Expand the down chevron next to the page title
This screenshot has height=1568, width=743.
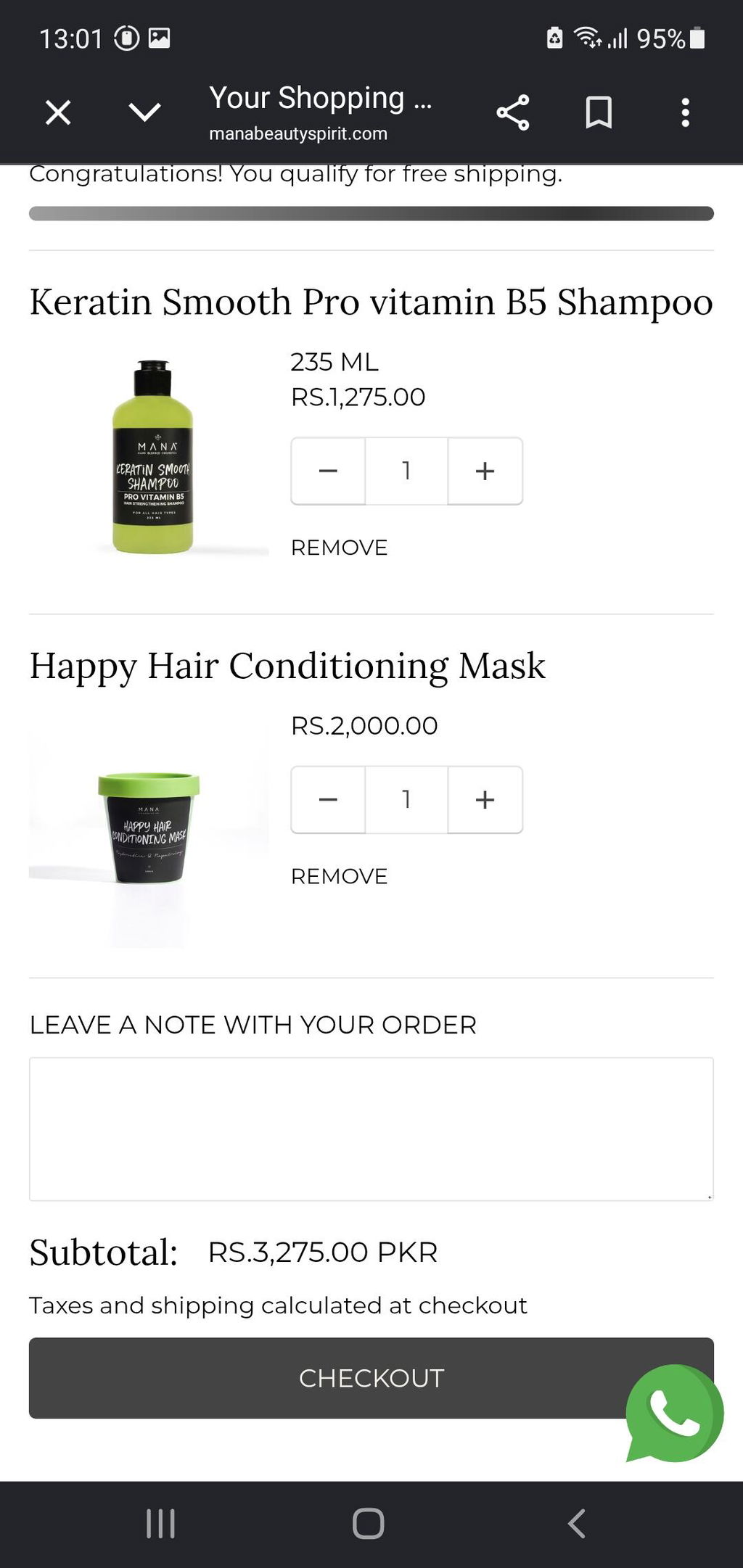pyautogui.click(x=144, y=112)
